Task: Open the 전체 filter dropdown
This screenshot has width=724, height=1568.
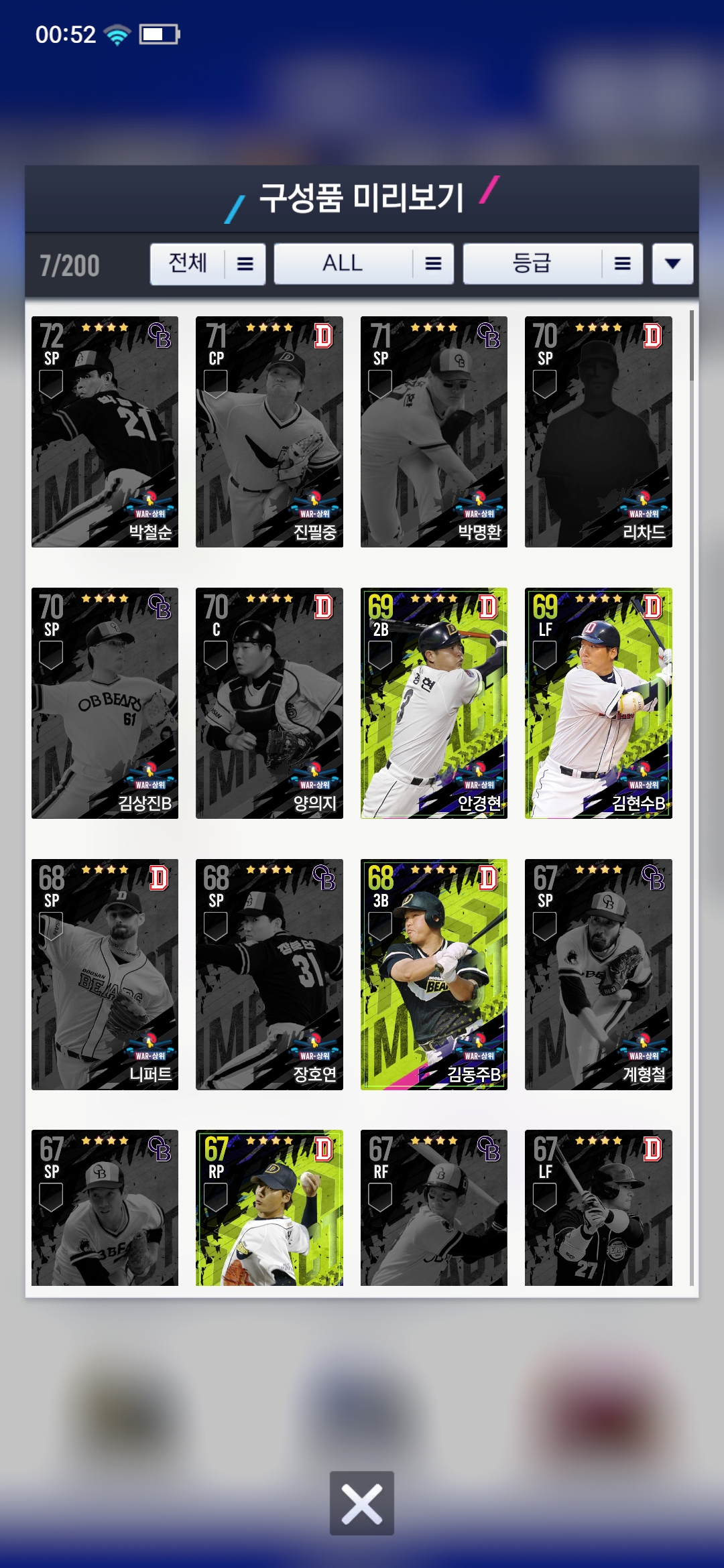Action: pos(208,264)
